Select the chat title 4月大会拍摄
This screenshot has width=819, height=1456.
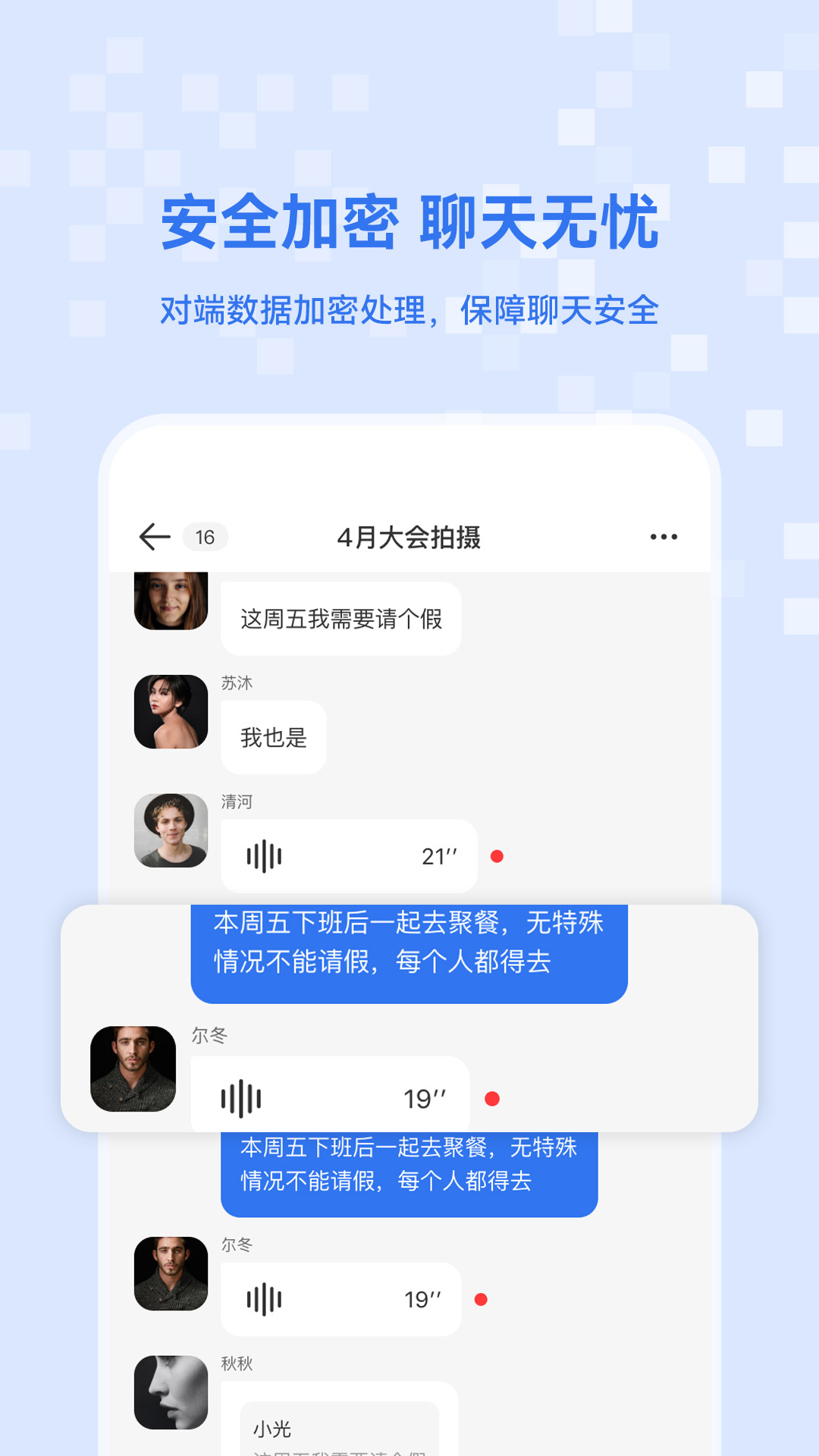[x=409, y=535]
